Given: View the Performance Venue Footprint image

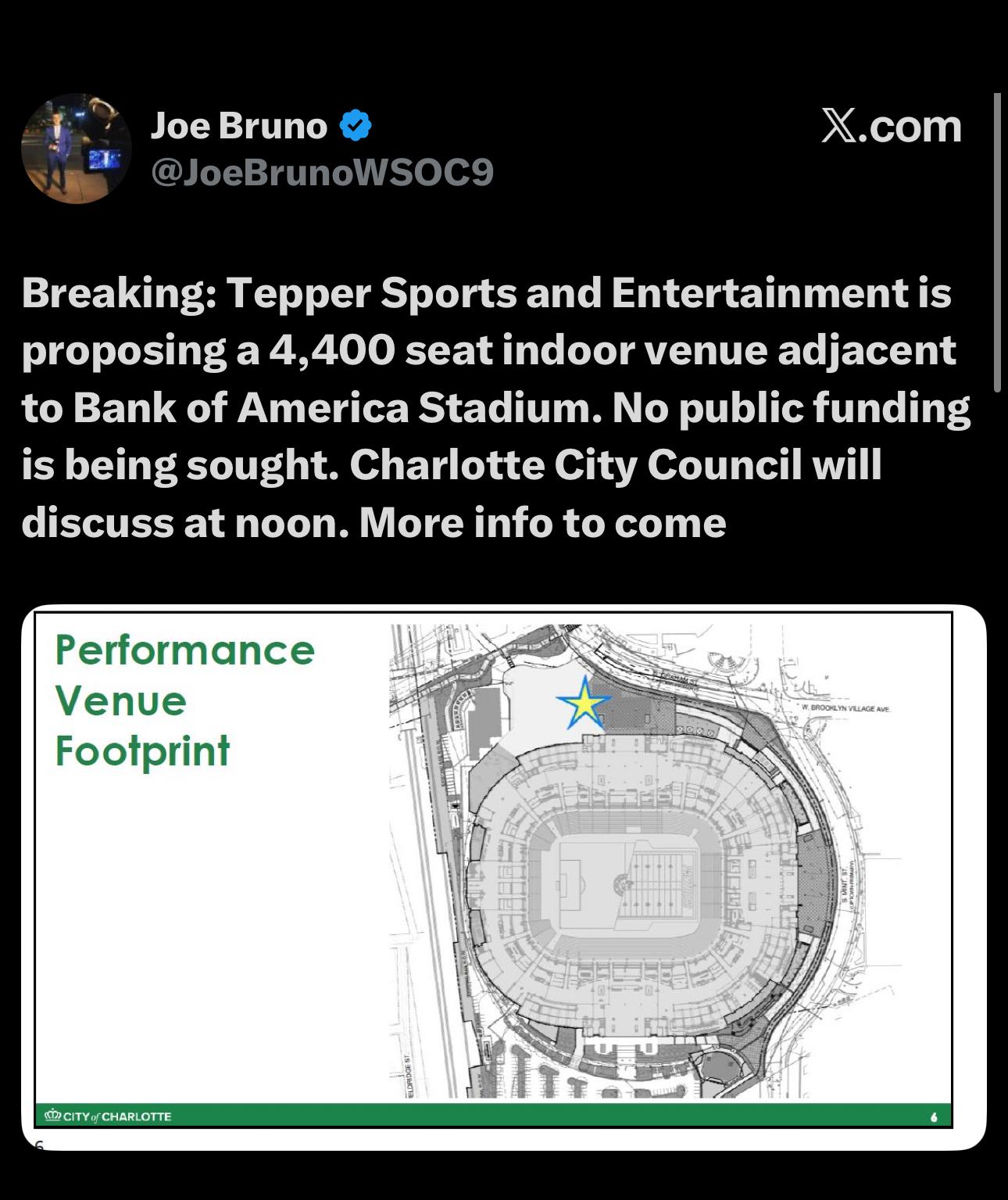Looking at the screenshot, I should point(503,876).
